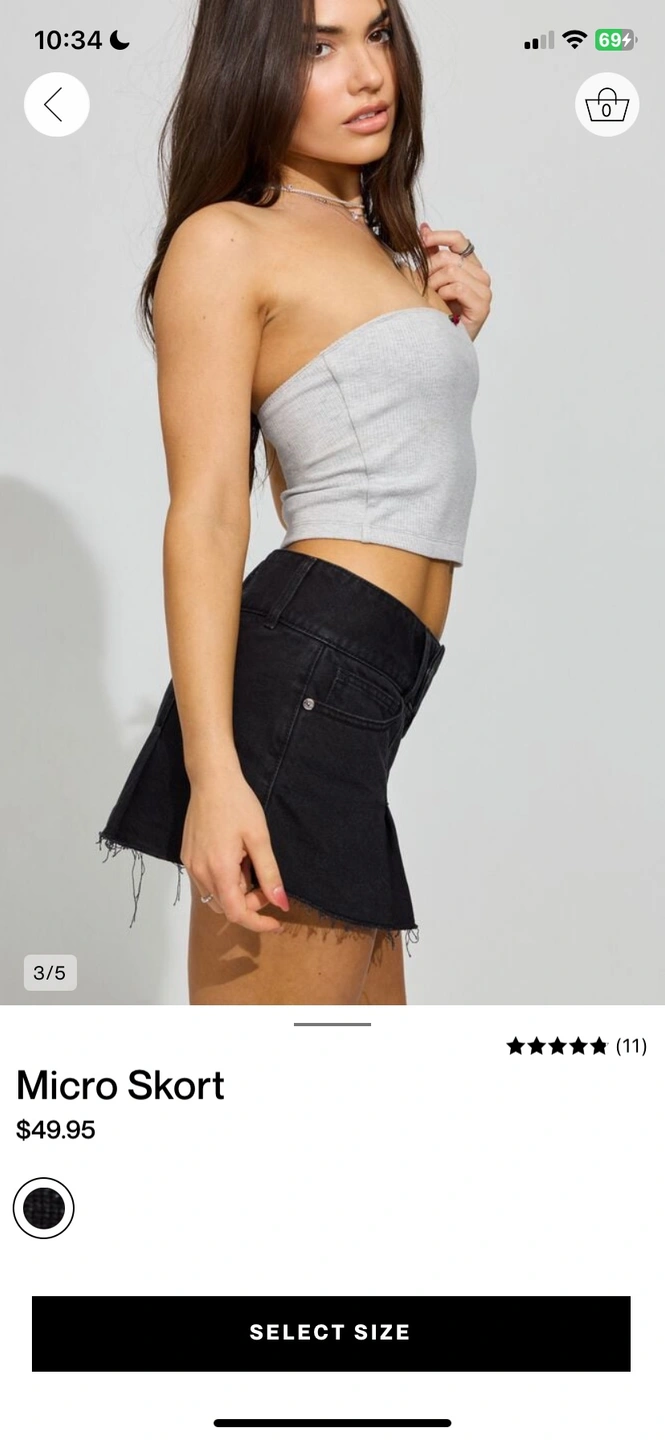
Task: Tap the Select Size button
Action: point(331,1333)
